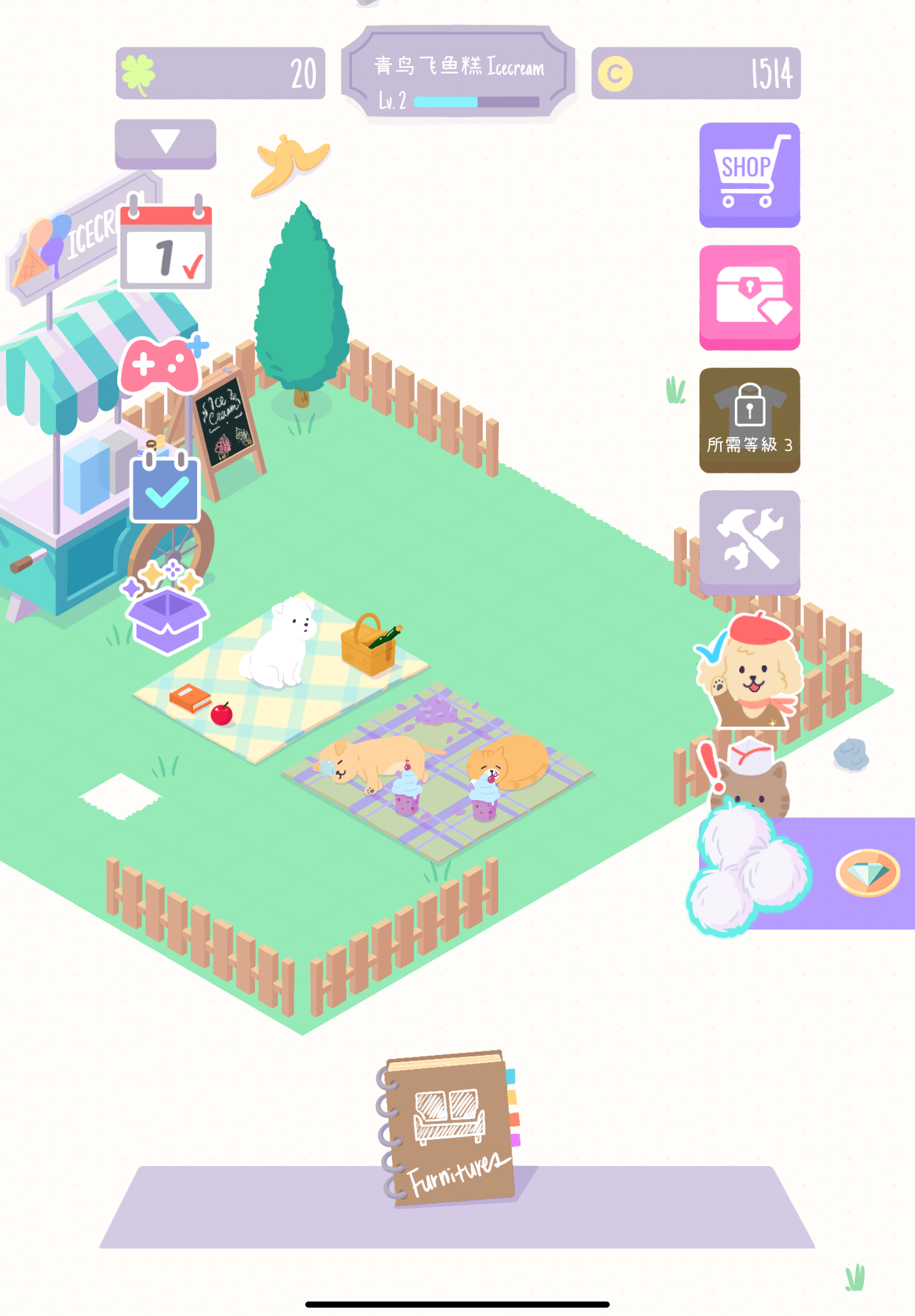The height and width of the screenshot is (1316, 915).
Task: Tap the clover counter to expand details
Action: click(220, 72)
